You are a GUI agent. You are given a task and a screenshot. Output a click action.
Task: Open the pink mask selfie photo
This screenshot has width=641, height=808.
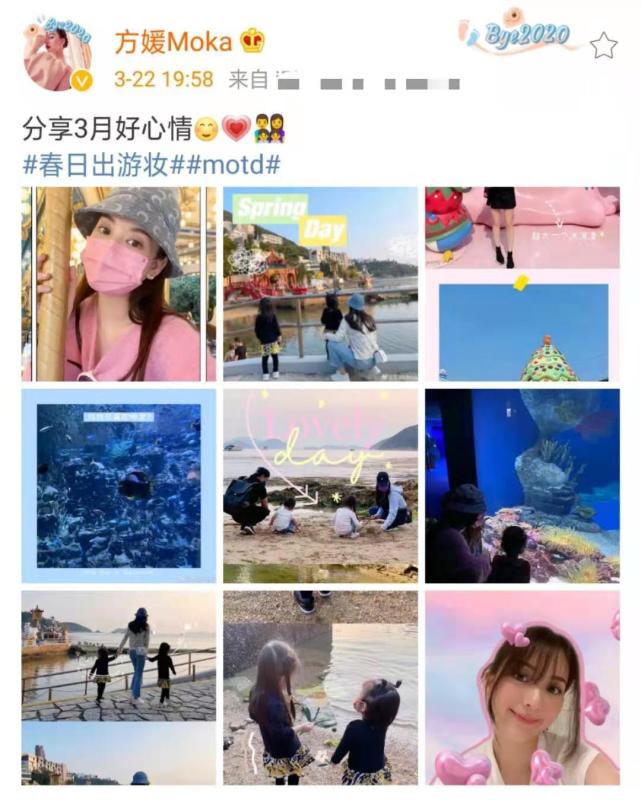(119, 284)
